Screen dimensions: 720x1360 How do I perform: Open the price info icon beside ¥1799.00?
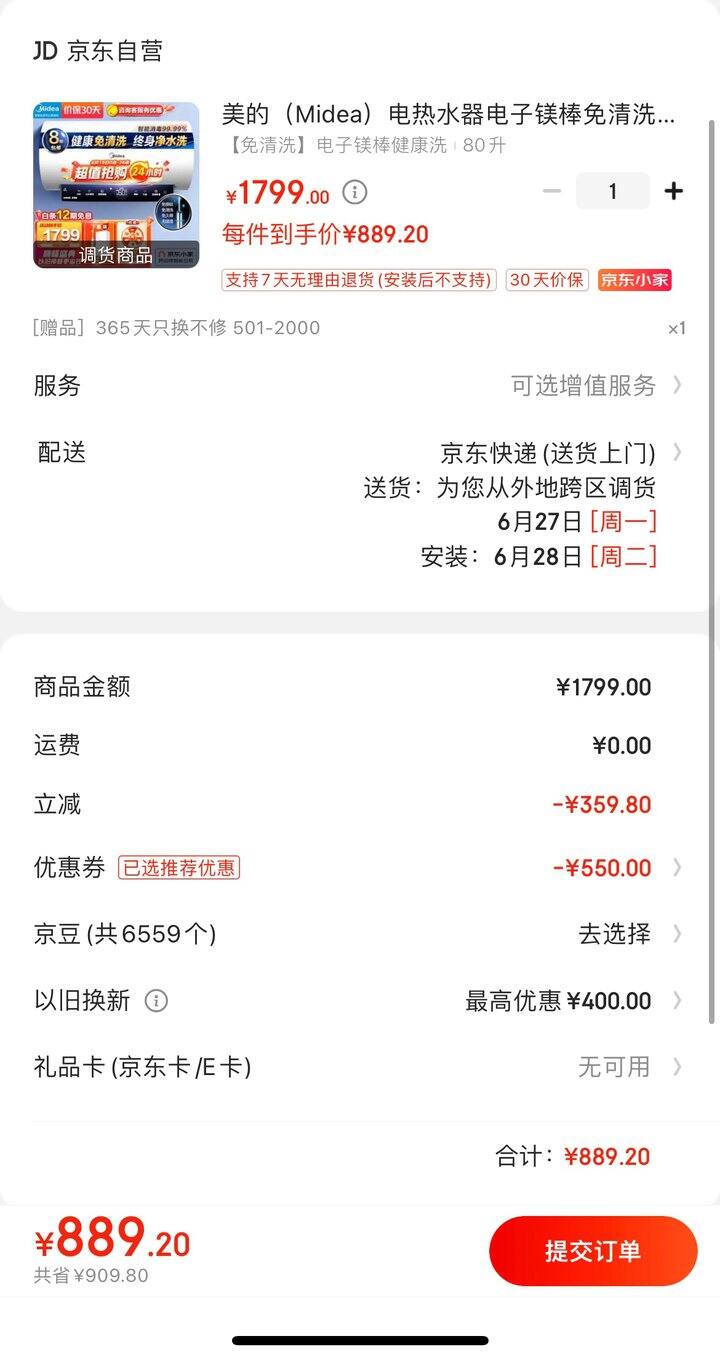coord(355,192)
